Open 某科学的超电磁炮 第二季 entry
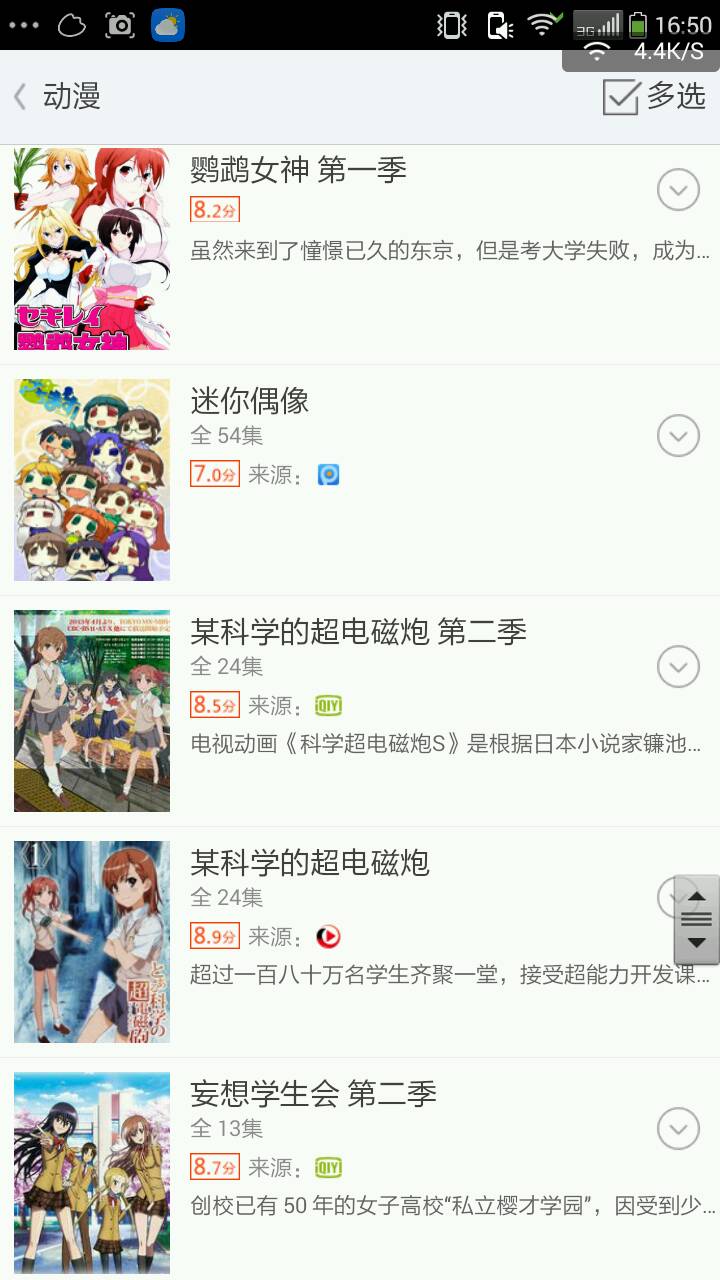 [x=358, y=632]
